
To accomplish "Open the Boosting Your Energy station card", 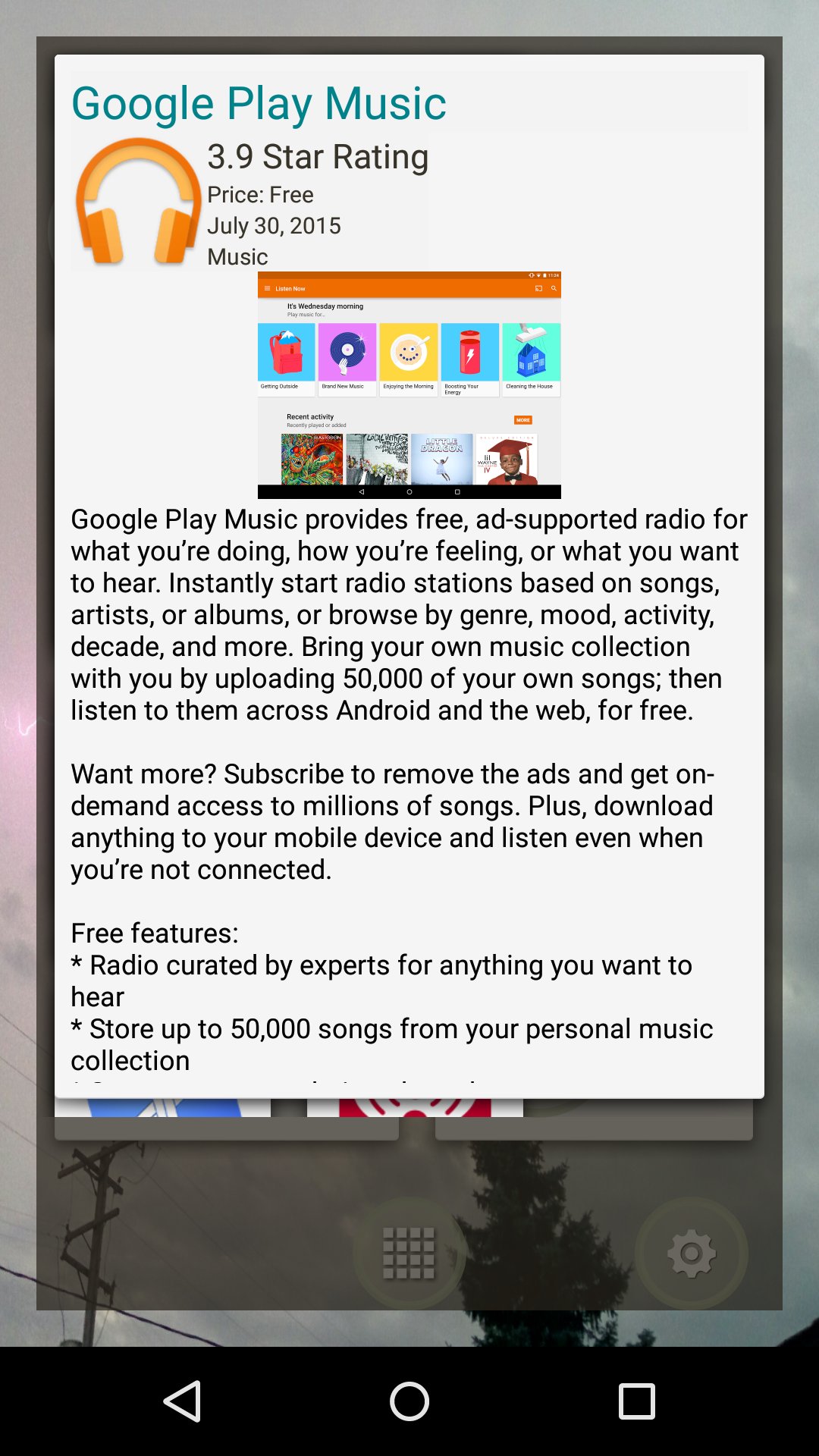I will click(x=470, y=353).
